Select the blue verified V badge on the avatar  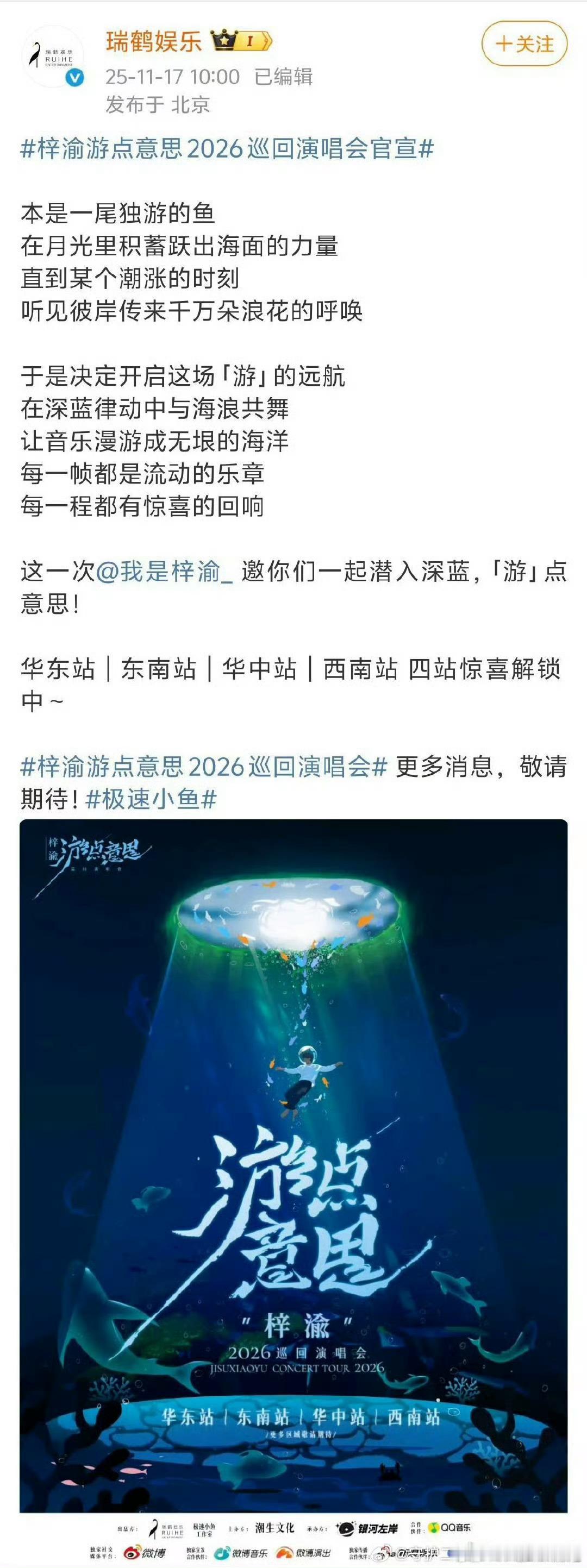pos(74,78)
